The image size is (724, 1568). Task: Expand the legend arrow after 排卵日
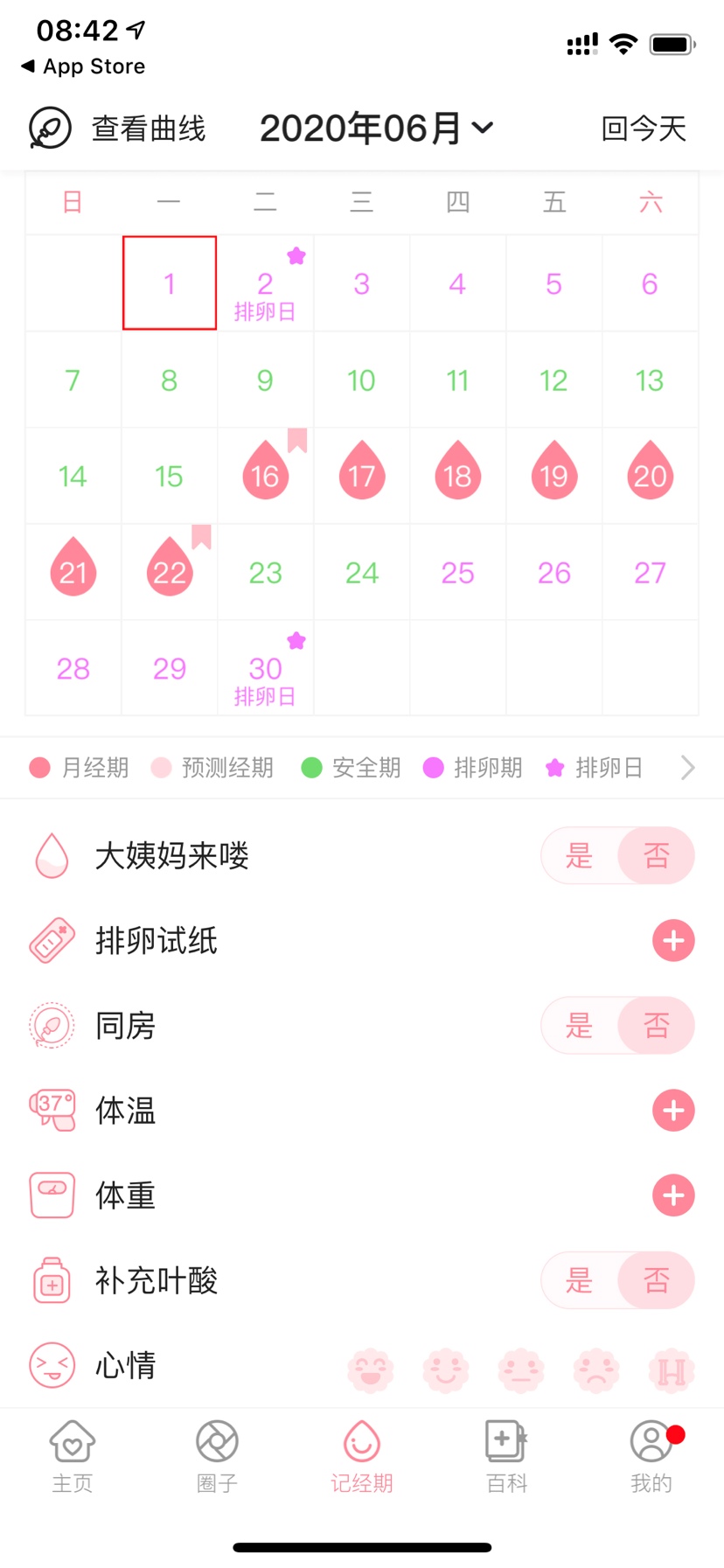pos(688,768)
